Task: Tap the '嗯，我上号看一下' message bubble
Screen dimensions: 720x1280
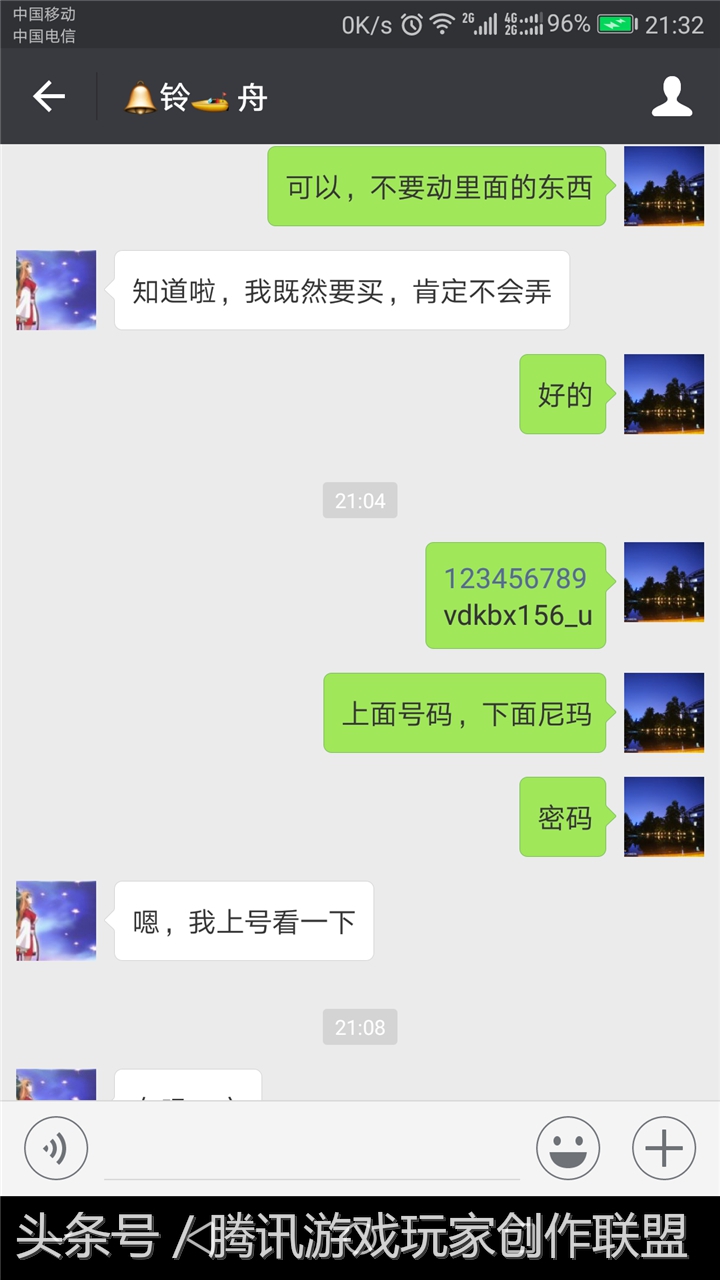Action: click(x=243, y=921)
